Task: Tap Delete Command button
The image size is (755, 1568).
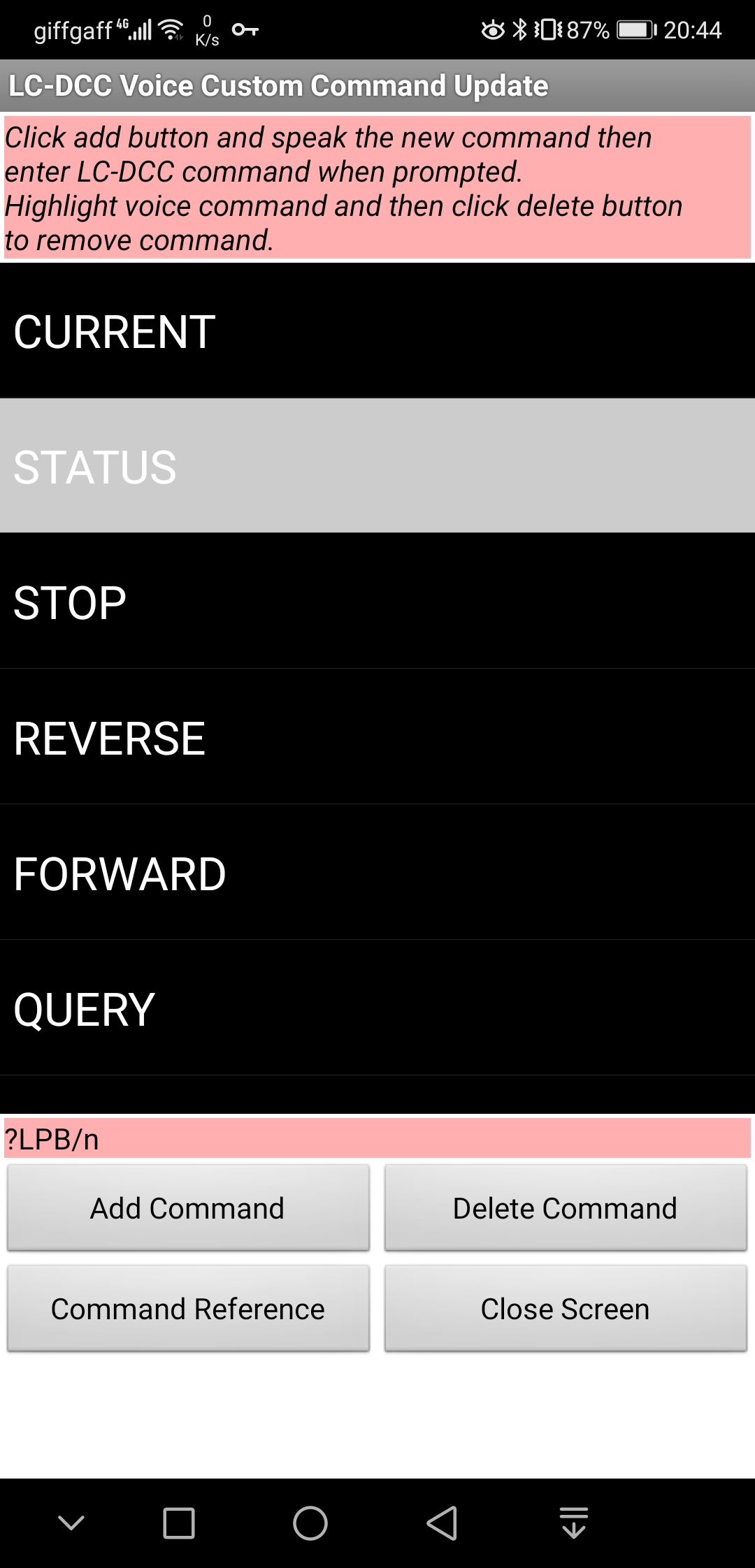Action: coord(566,1208)
